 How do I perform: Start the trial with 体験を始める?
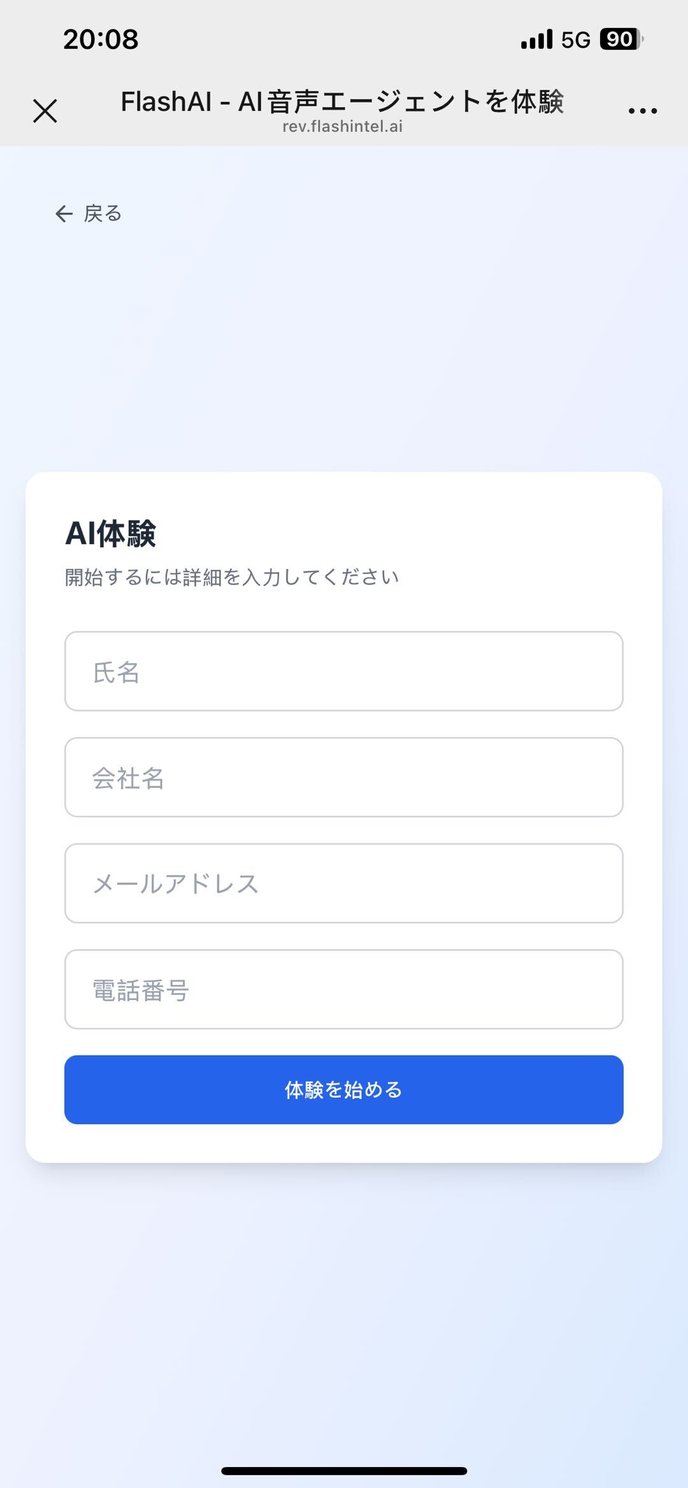pyautogui.click(x=343, y=1089)
